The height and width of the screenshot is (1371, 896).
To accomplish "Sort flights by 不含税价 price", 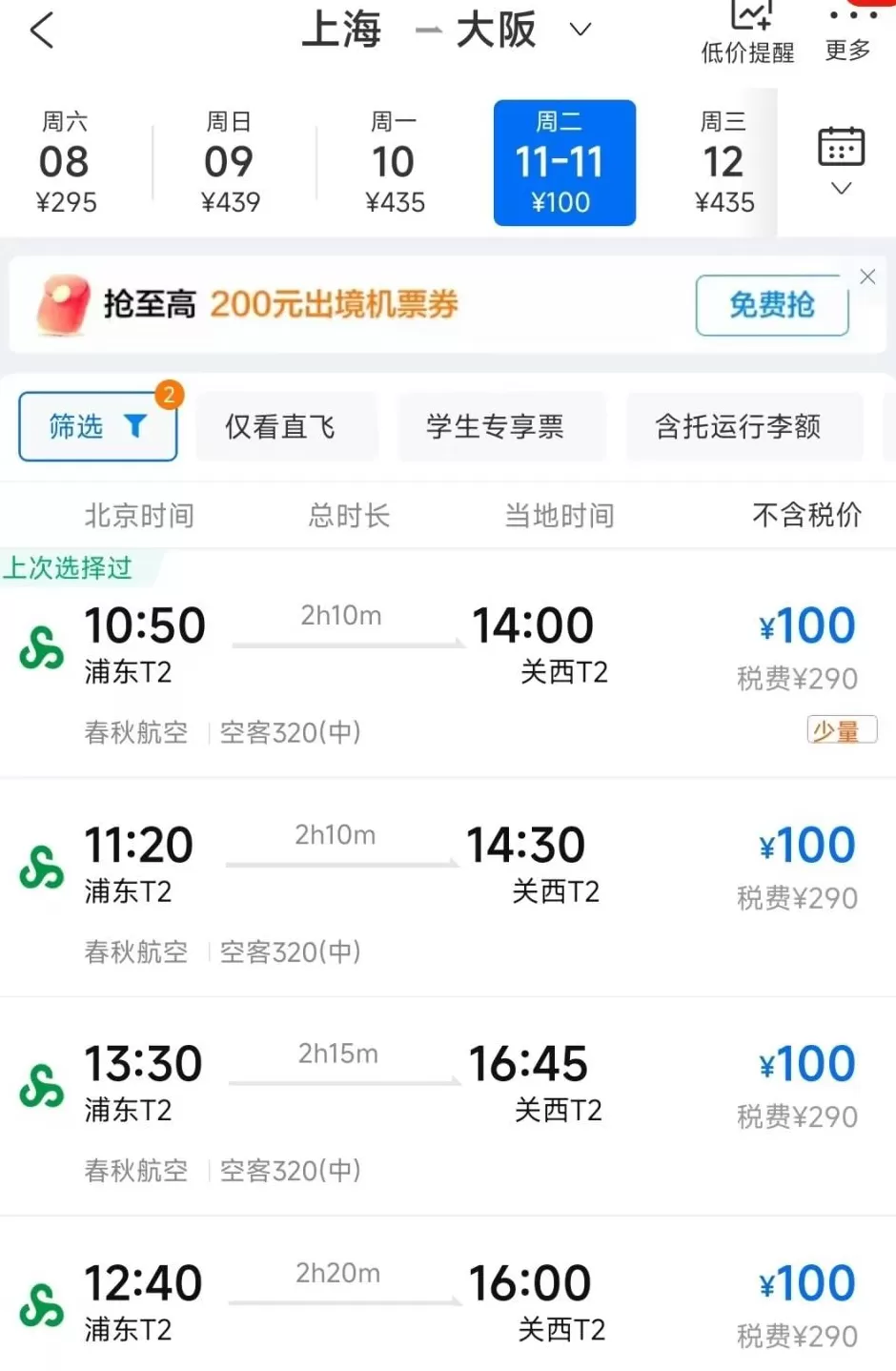I will pos(805,516).
